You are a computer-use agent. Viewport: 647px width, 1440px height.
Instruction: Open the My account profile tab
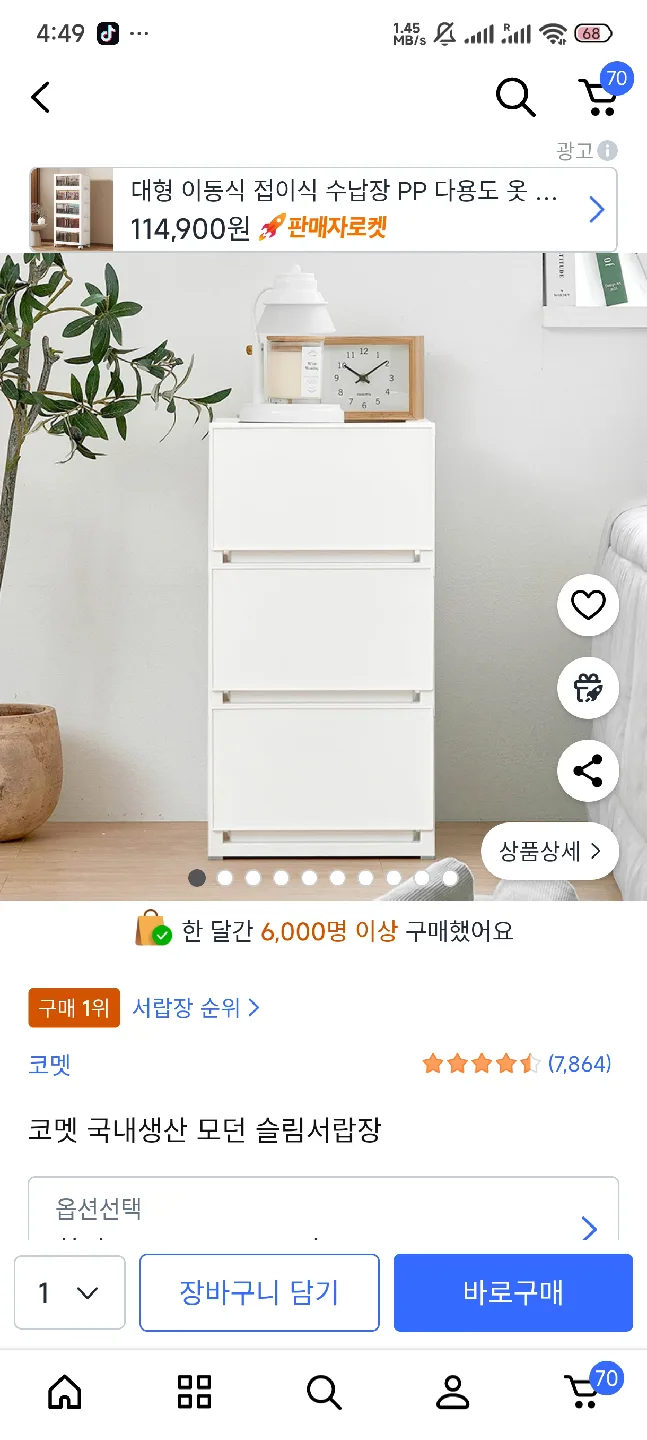(x=452, y=1391)
